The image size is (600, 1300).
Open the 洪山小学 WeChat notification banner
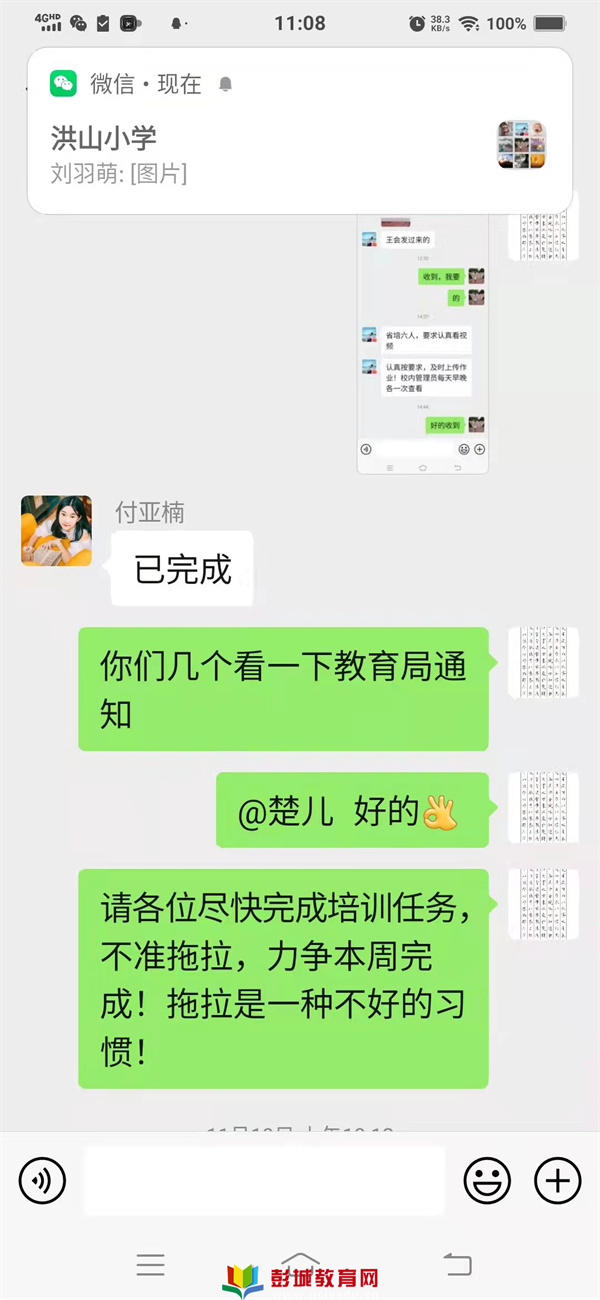(299, 131)
